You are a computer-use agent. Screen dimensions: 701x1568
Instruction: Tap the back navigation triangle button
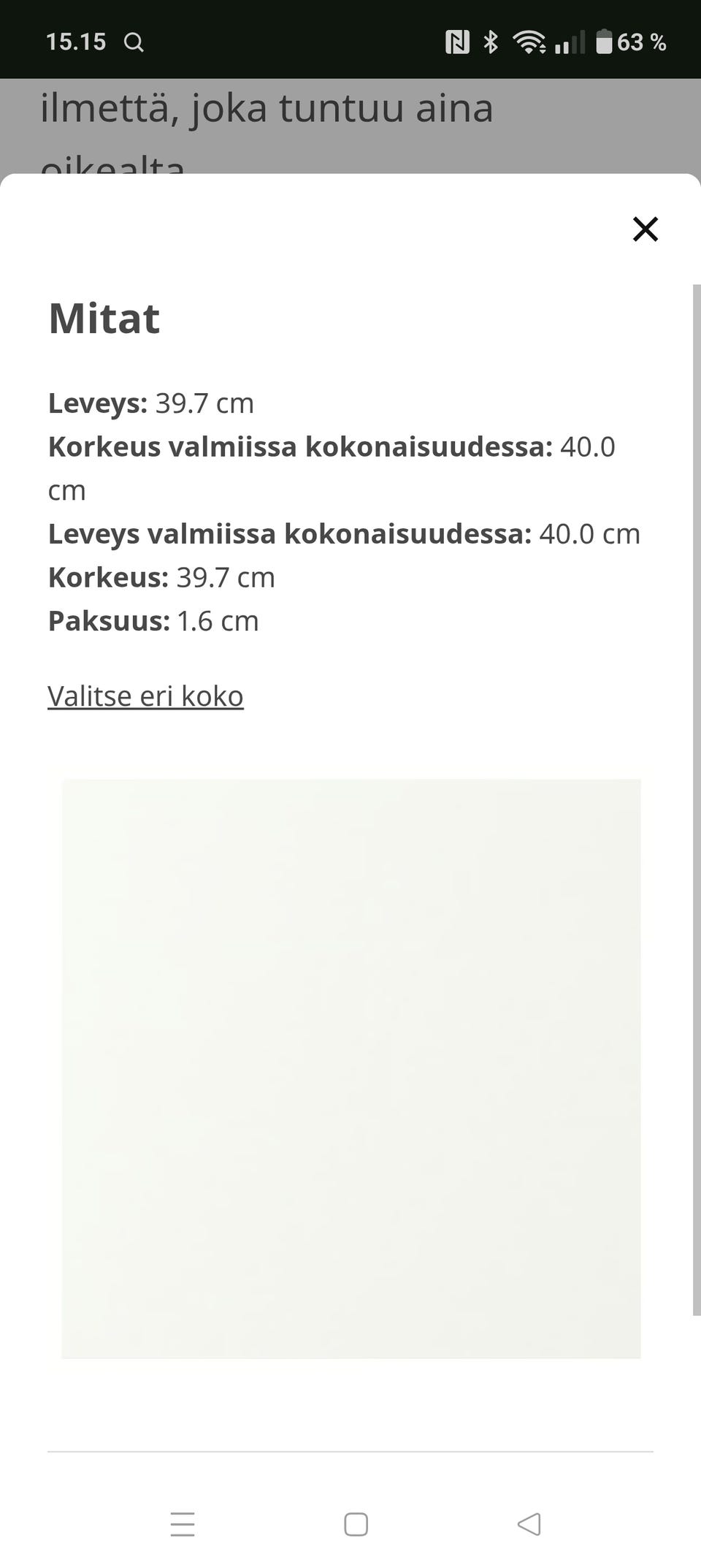(528, 1524)
